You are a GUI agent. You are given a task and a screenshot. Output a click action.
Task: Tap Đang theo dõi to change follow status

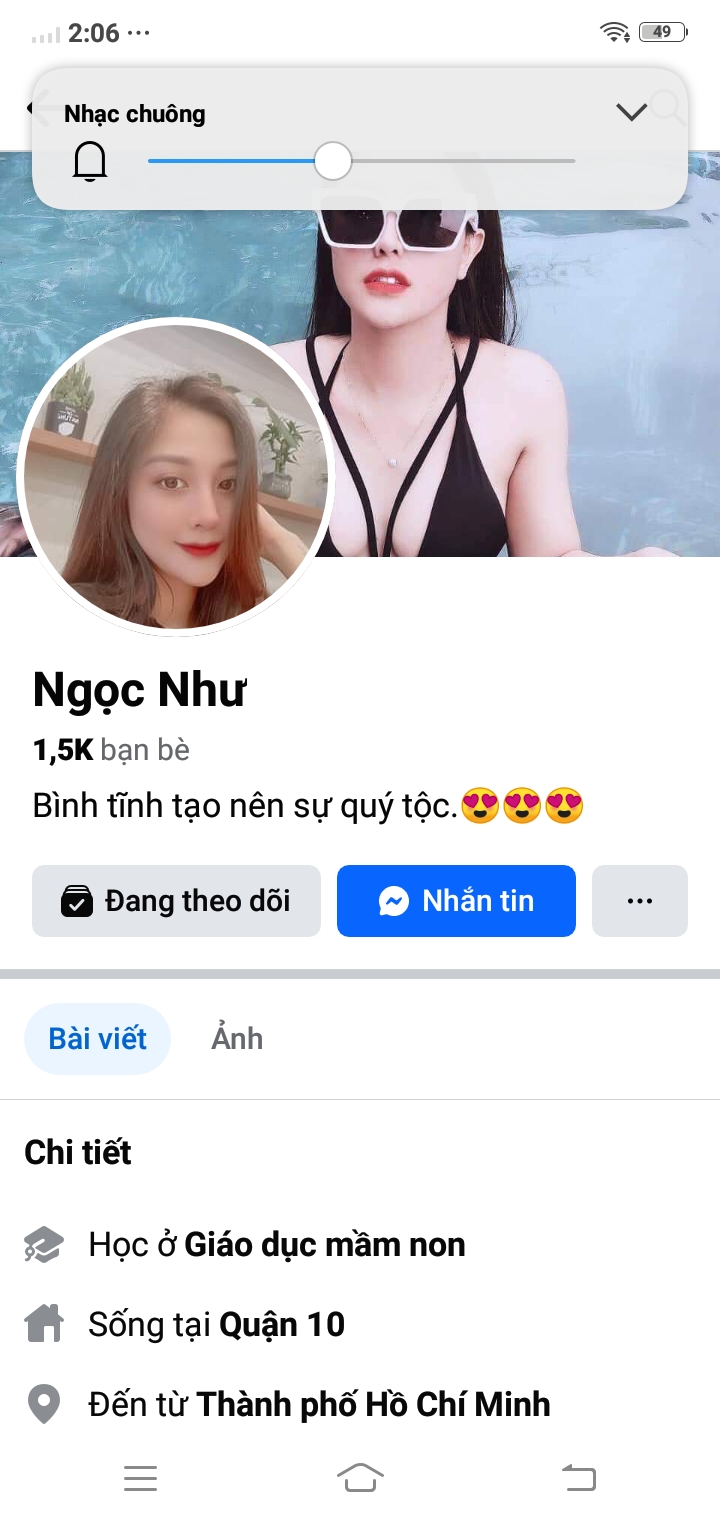click(x=176, y=900)
